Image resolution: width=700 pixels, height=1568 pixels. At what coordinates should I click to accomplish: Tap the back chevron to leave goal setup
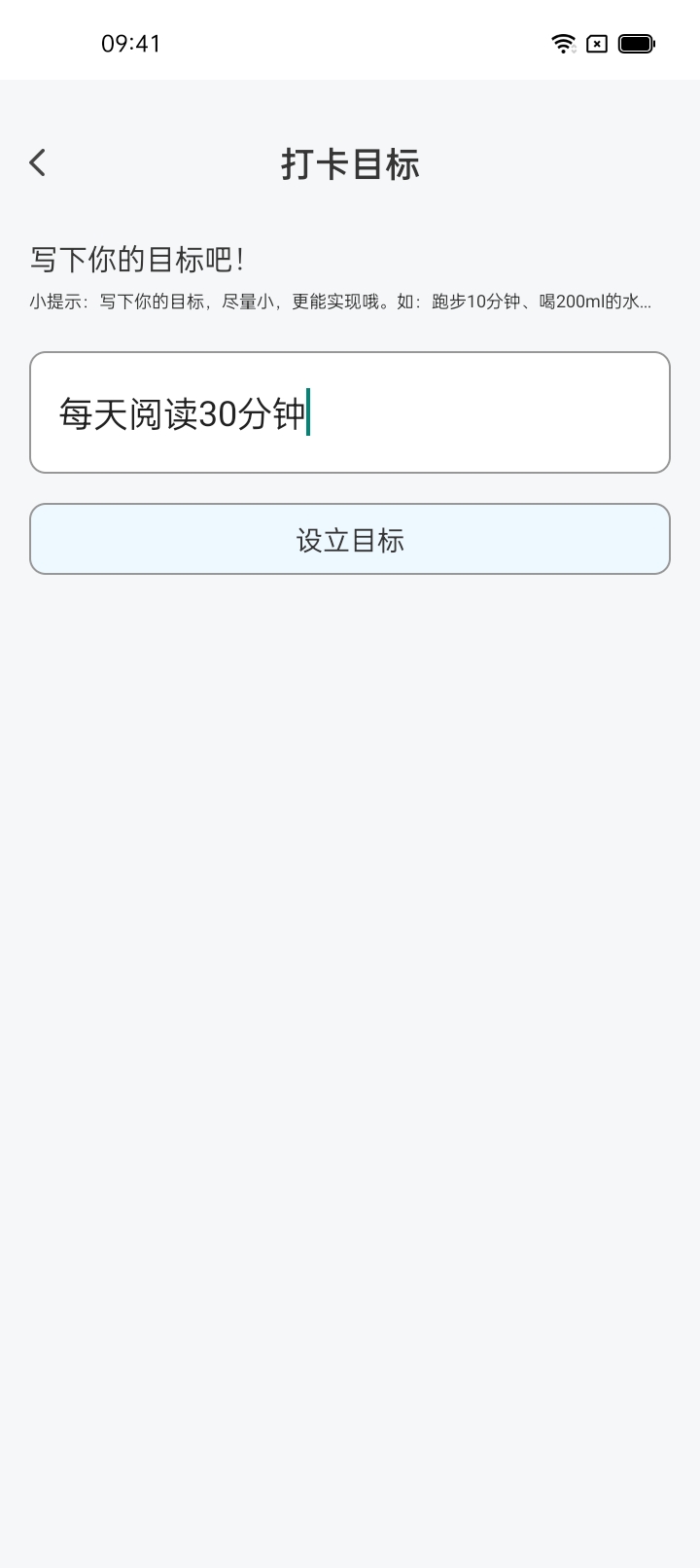click(x=37, y=161)
